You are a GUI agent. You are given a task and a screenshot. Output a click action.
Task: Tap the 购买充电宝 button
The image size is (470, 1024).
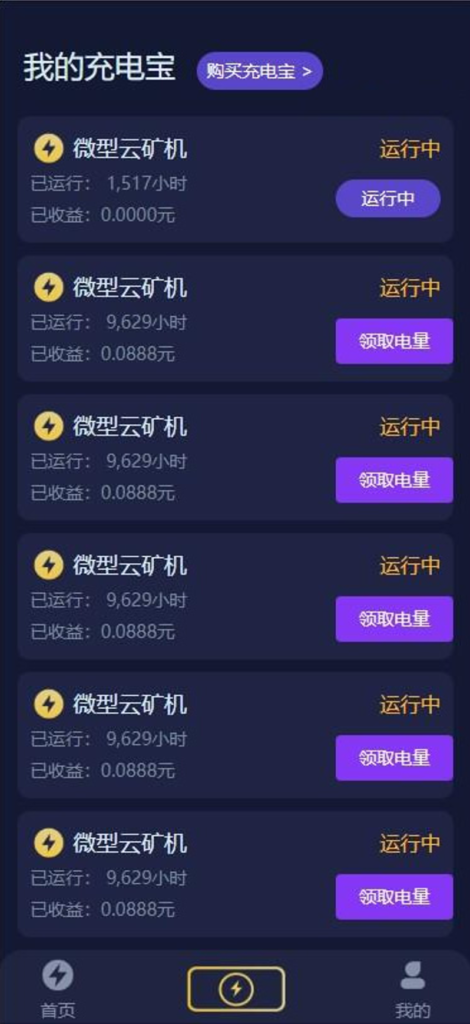(259, 71)
